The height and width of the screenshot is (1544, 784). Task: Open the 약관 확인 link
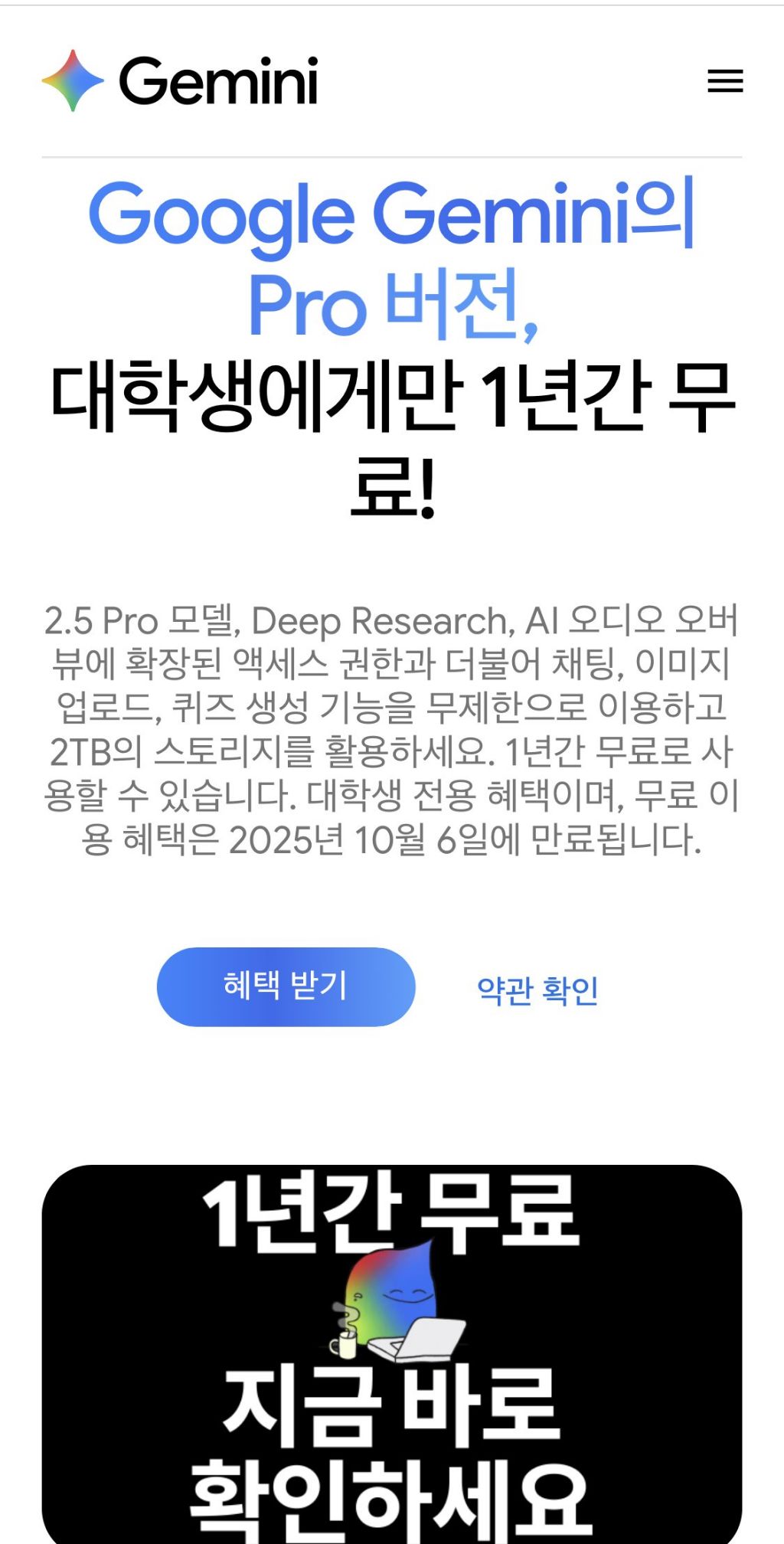tap(537, 990)
